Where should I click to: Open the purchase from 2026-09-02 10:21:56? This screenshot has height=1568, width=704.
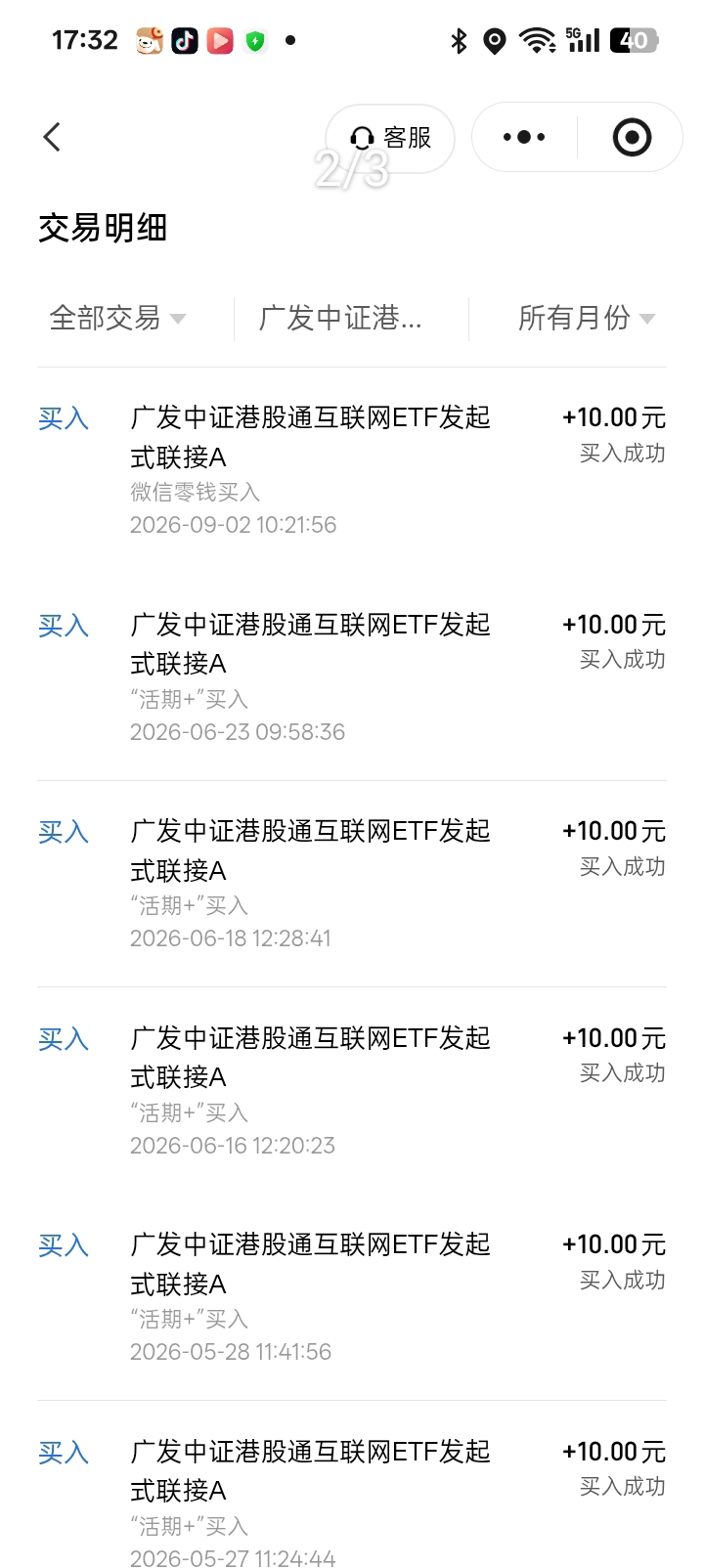click(x=352, y=471)
